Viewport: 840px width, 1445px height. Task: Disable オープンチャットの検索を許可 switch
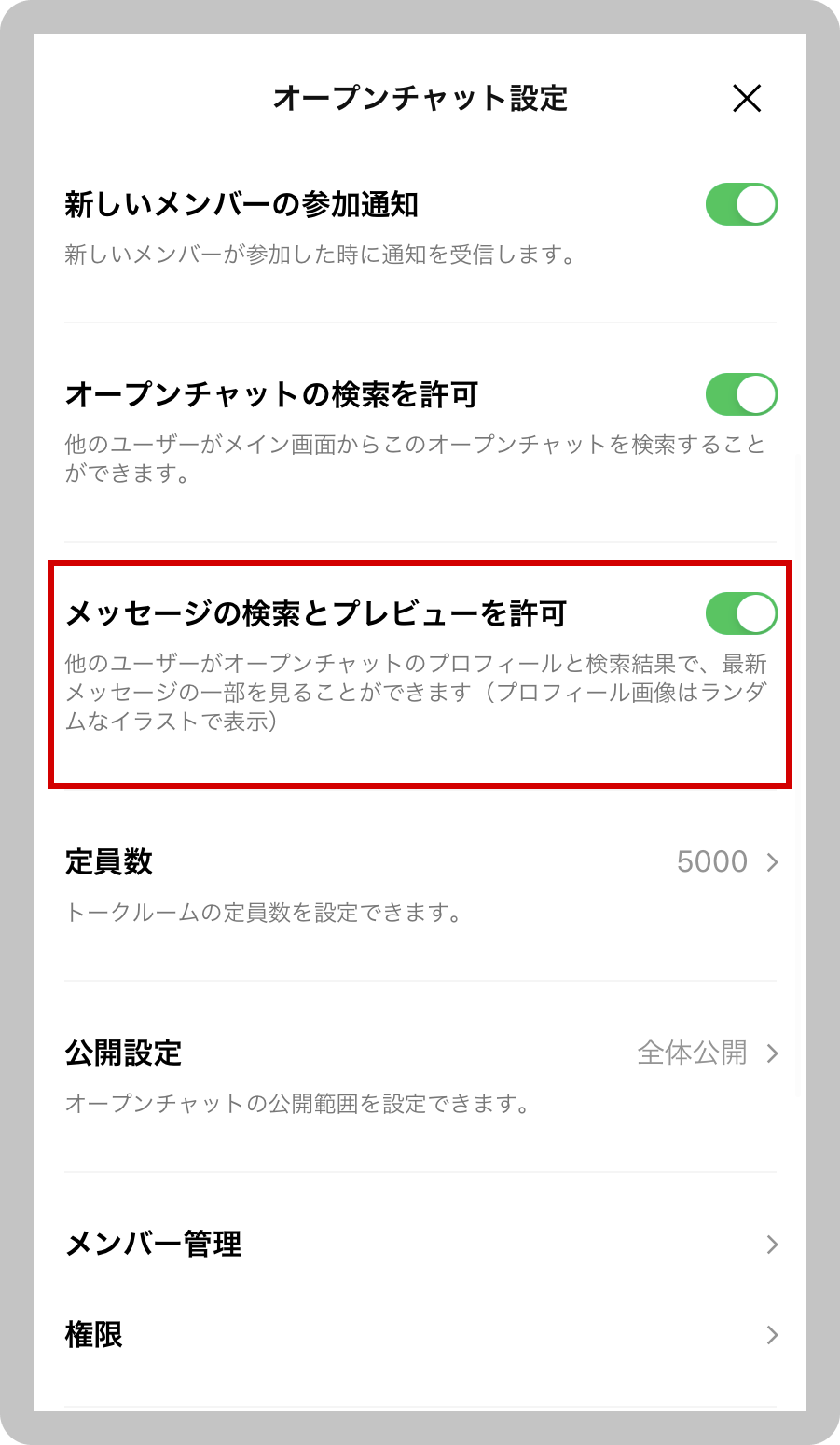741,394
